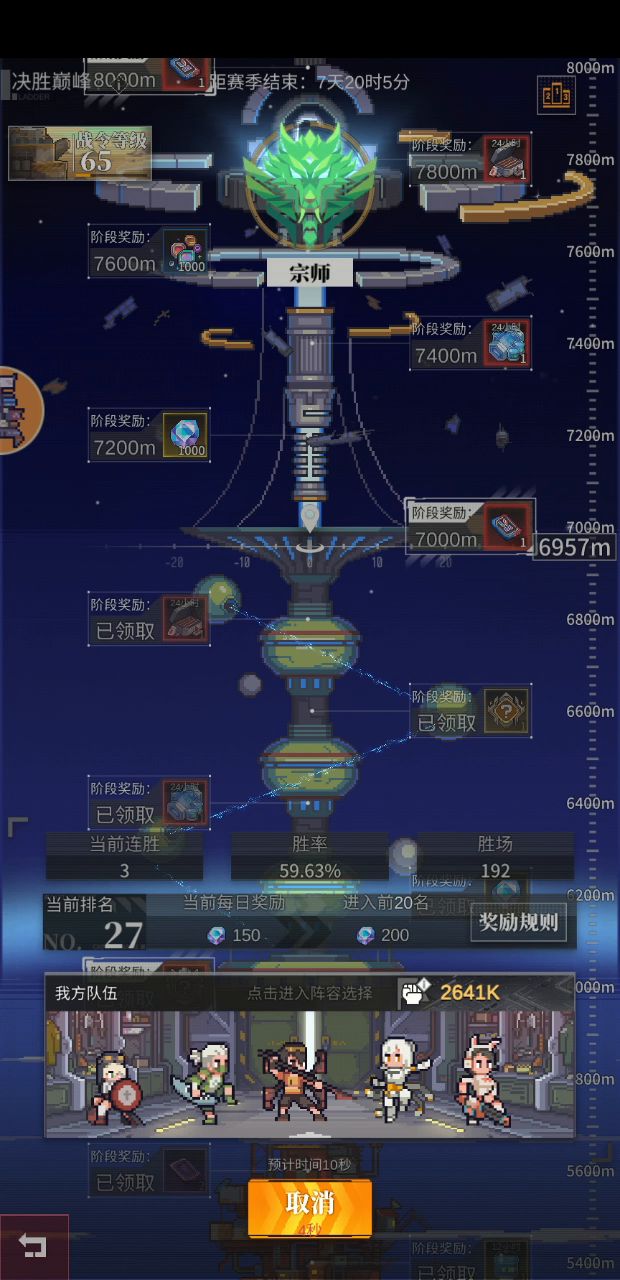This screenshot has width=620, height=1280.
Task: Return using the back arrow button
Action: tap(34, 1246)
